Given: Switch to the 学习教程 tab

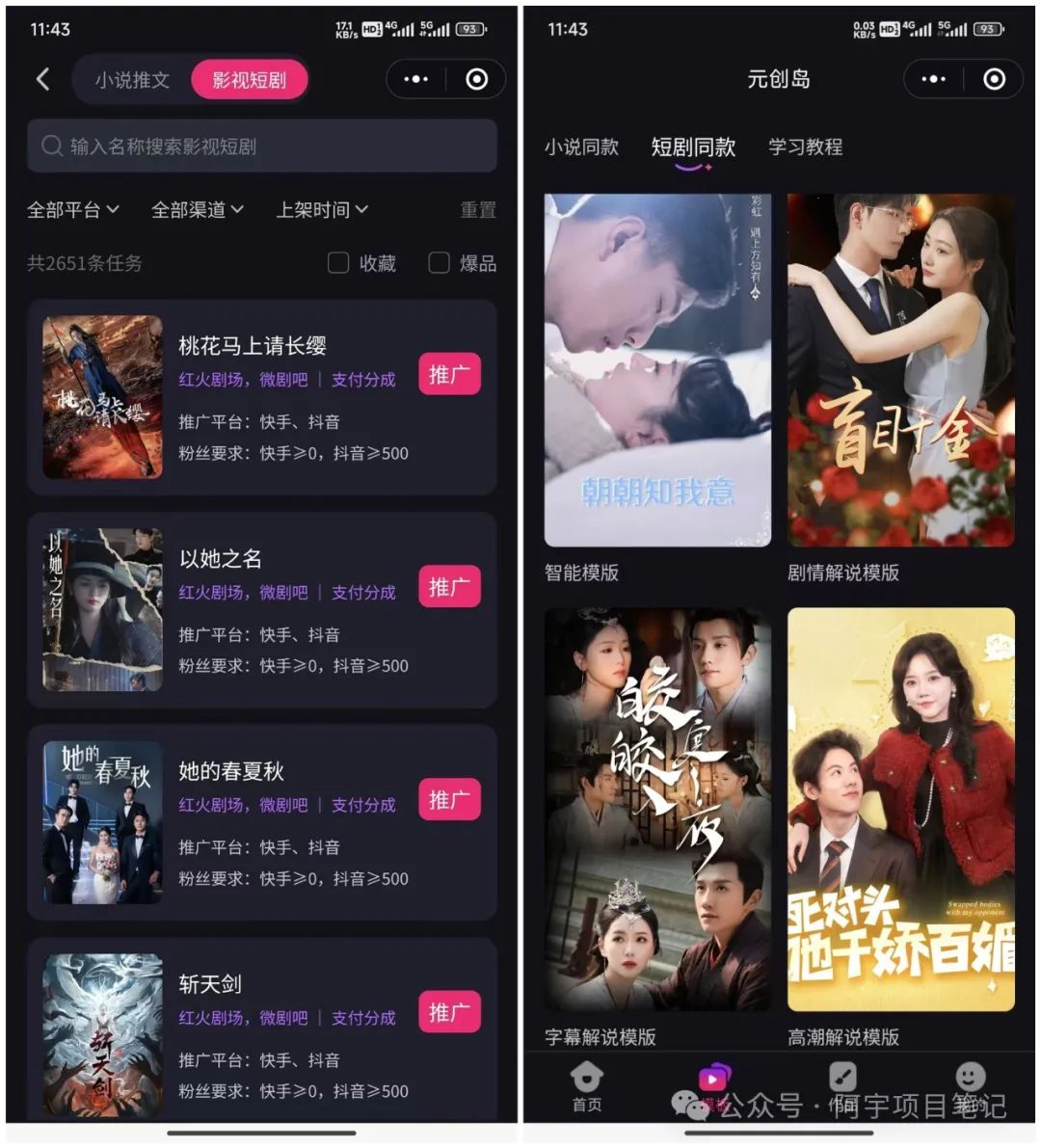Looking at the screenshot, I should (805, 147).
